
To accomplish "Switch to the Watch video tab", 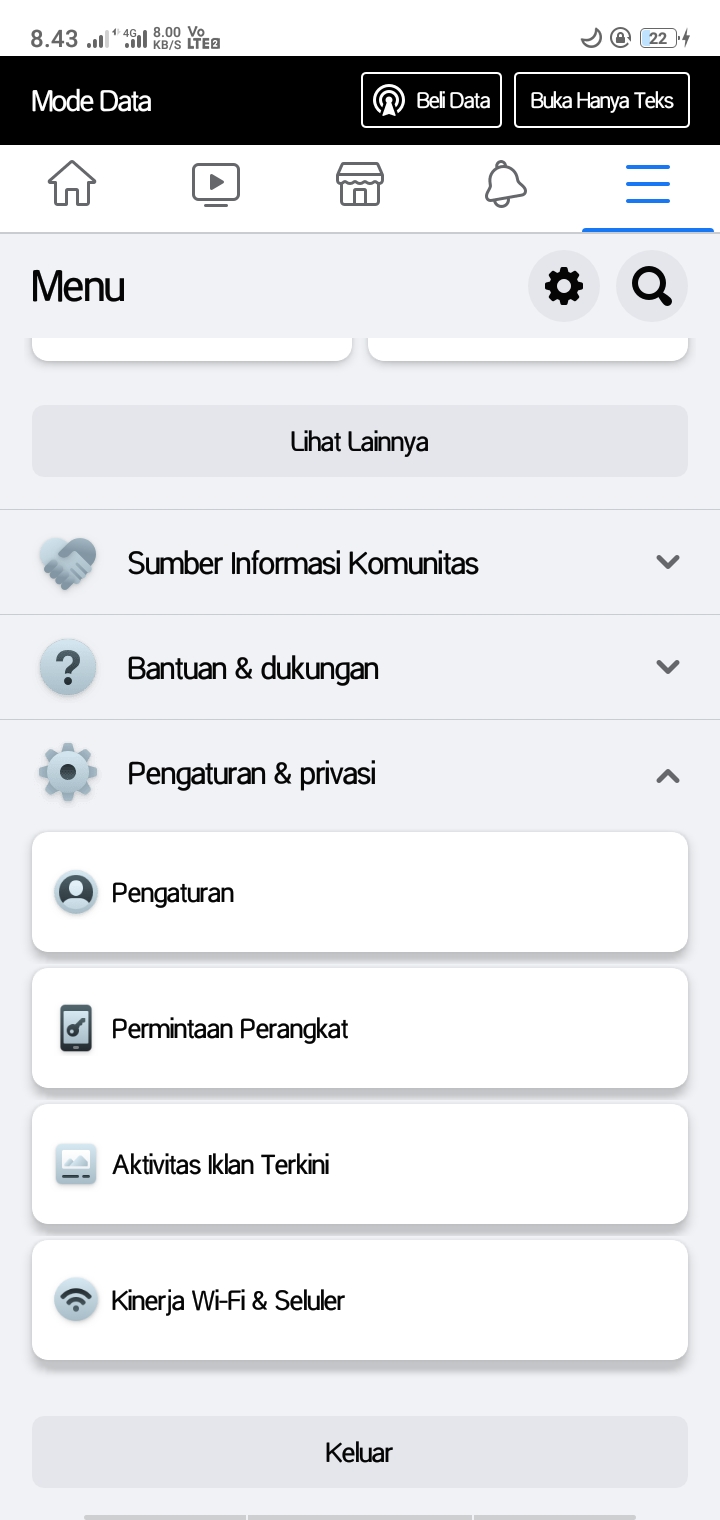I will pyautogui.click(x=216, y=185).
